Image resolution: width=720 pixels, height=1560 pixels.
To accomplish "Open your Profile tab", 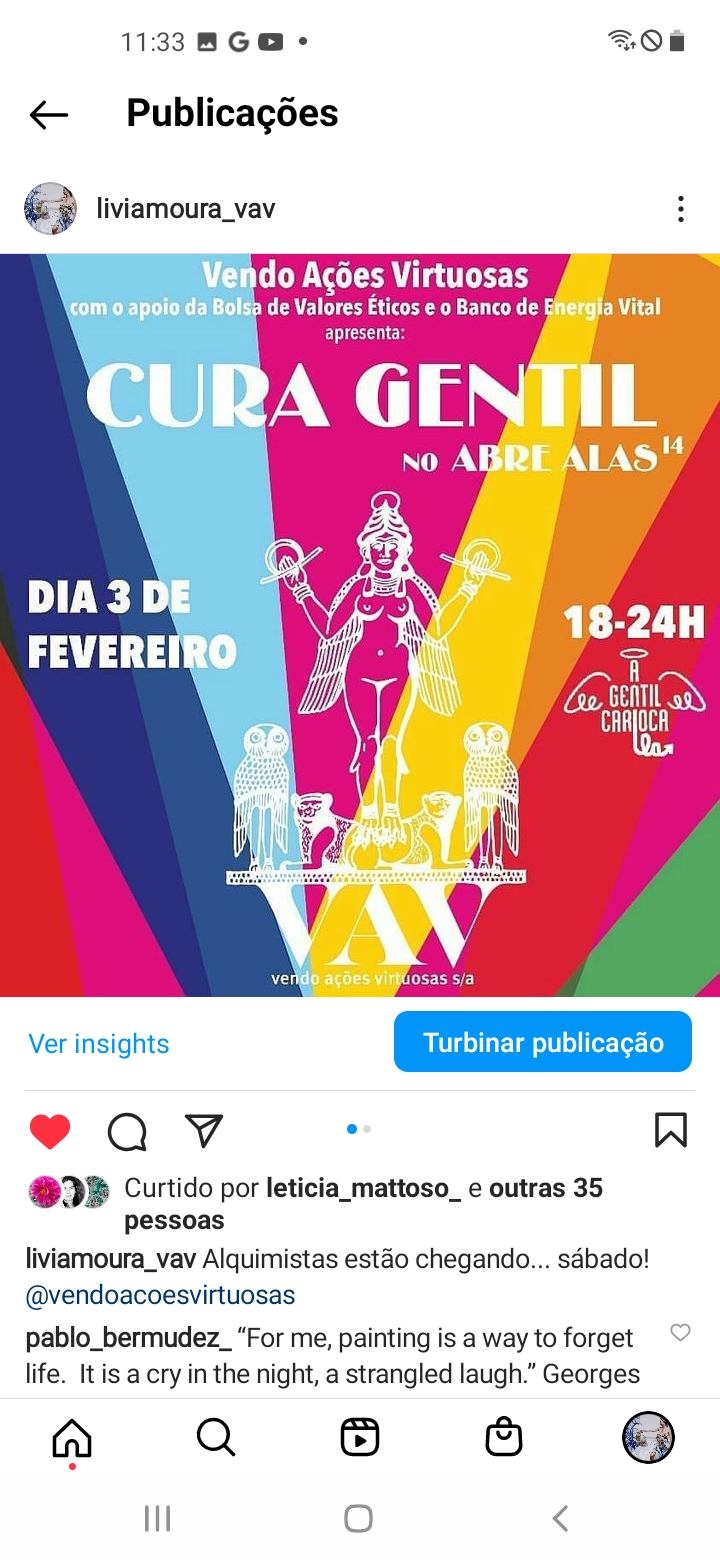I will coord(648,1438).
